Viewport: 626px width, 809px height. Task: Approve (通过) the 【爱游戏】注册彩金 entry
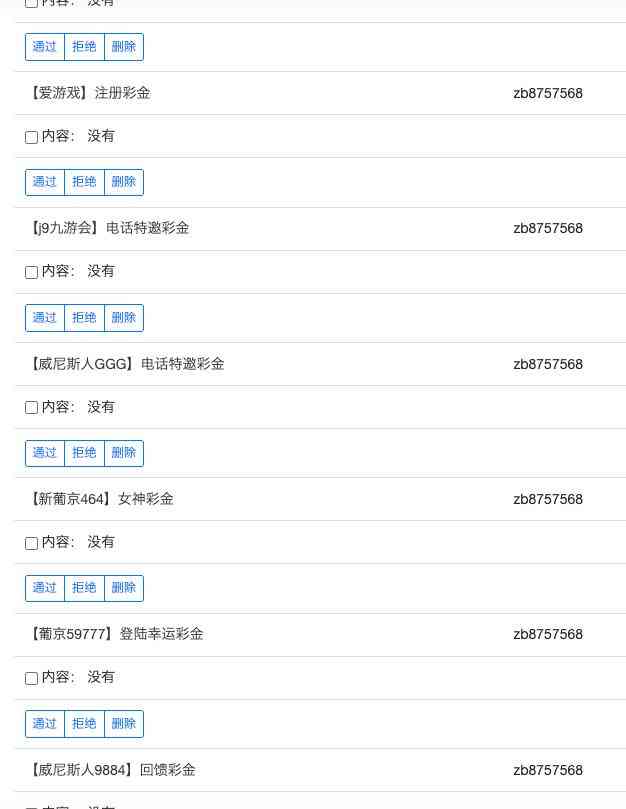(x=45, y=182)
